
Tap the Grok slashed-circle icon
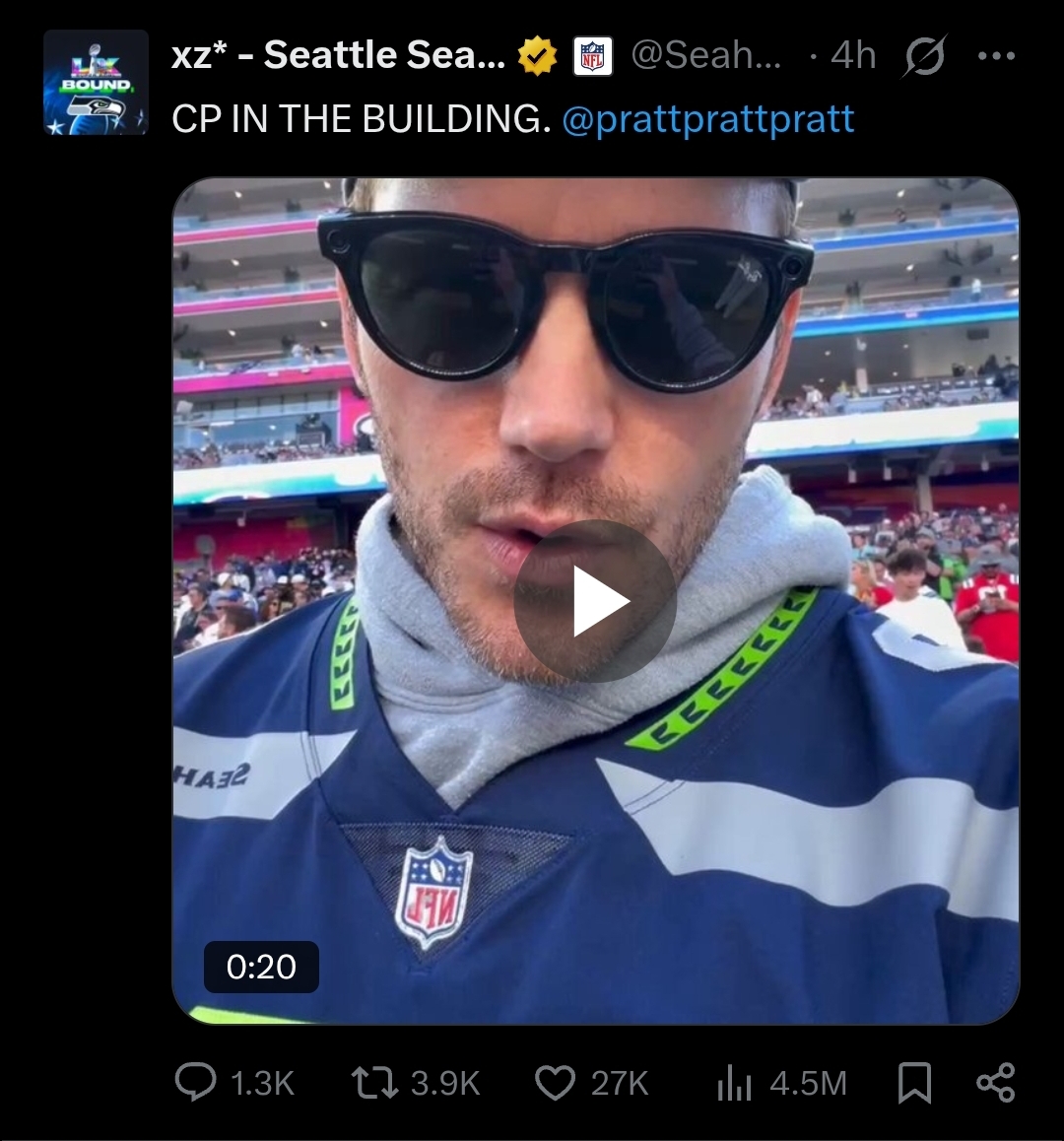click(925, 55)
